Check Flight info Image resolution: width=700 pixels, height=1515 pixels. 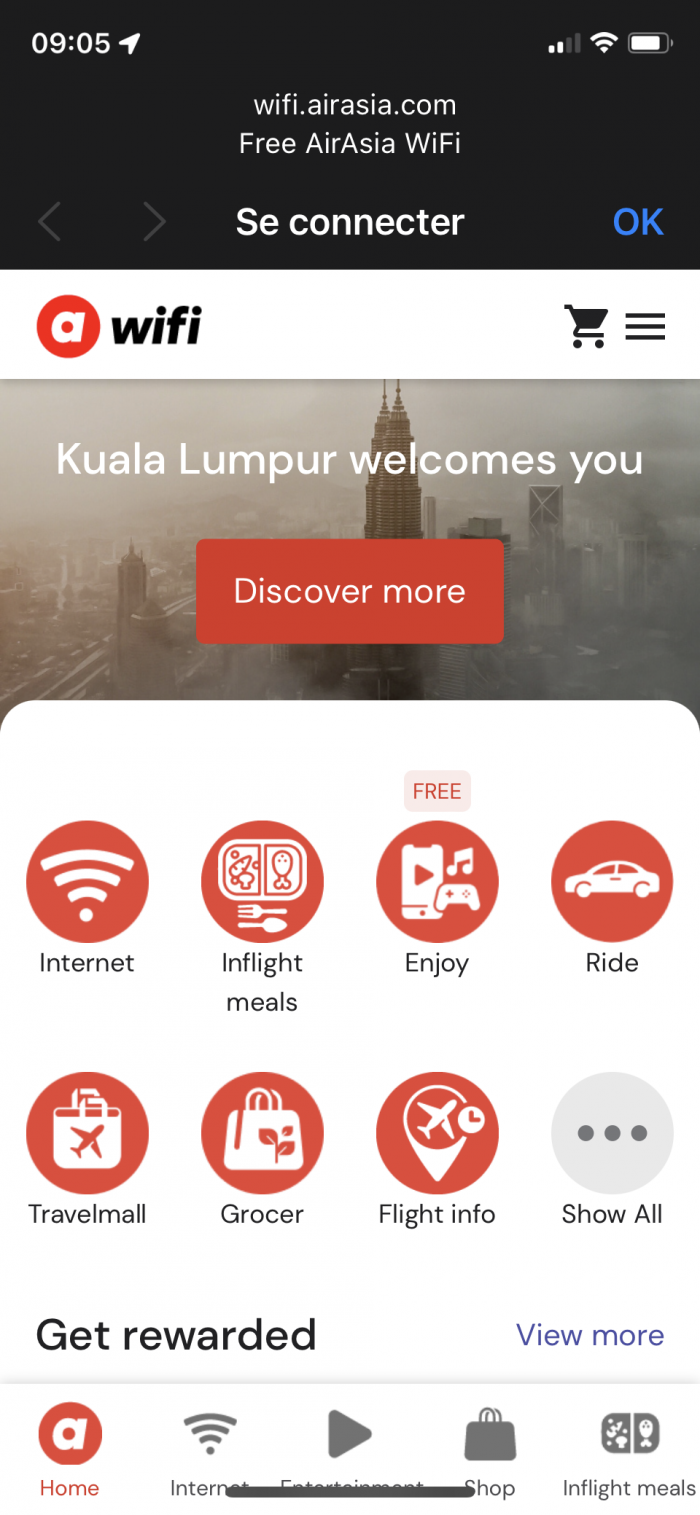(x=437, y=1133)
